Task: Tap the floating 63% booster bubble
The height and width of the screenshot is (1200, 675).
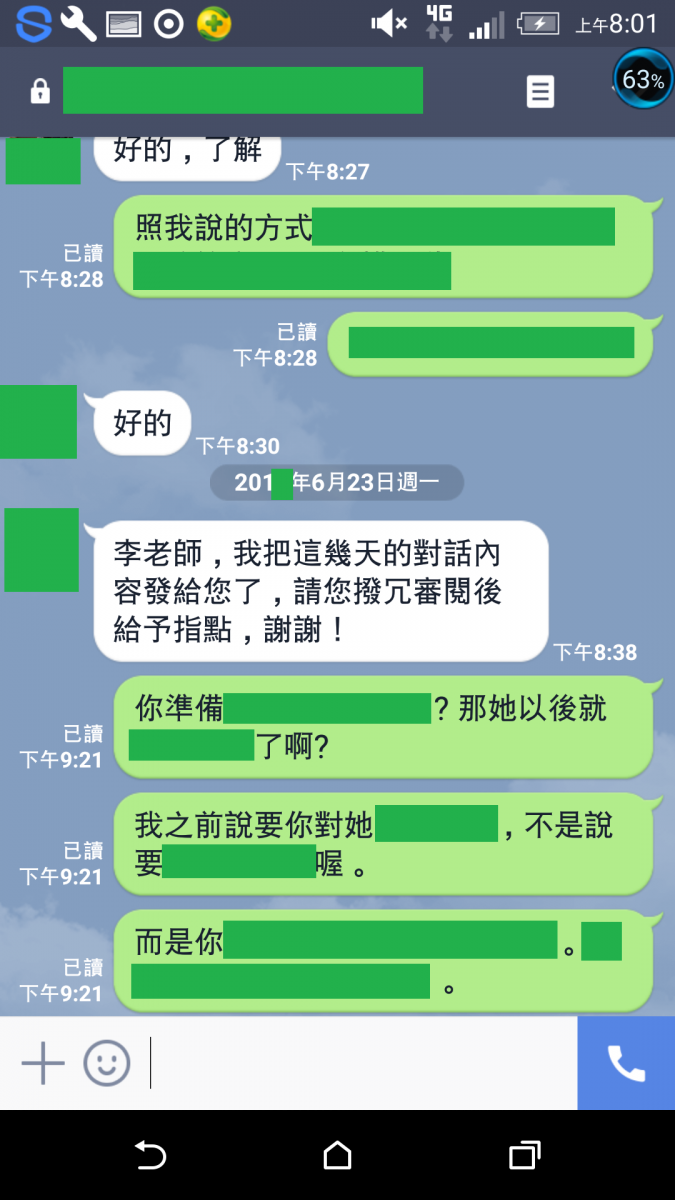Action: [642, 80]
